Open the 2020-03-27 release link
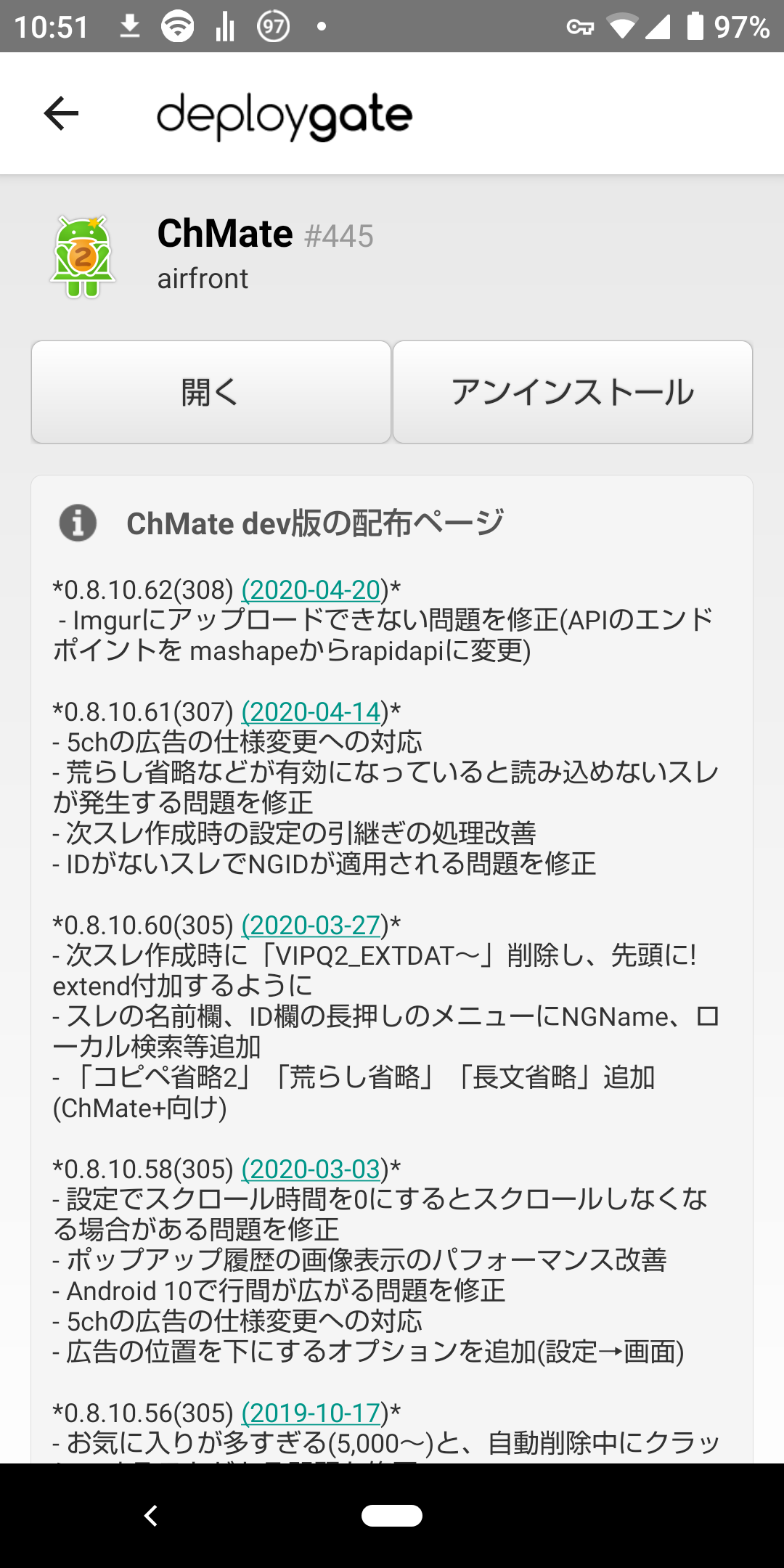Viewport: 784px width, 1568px height. 312,925
